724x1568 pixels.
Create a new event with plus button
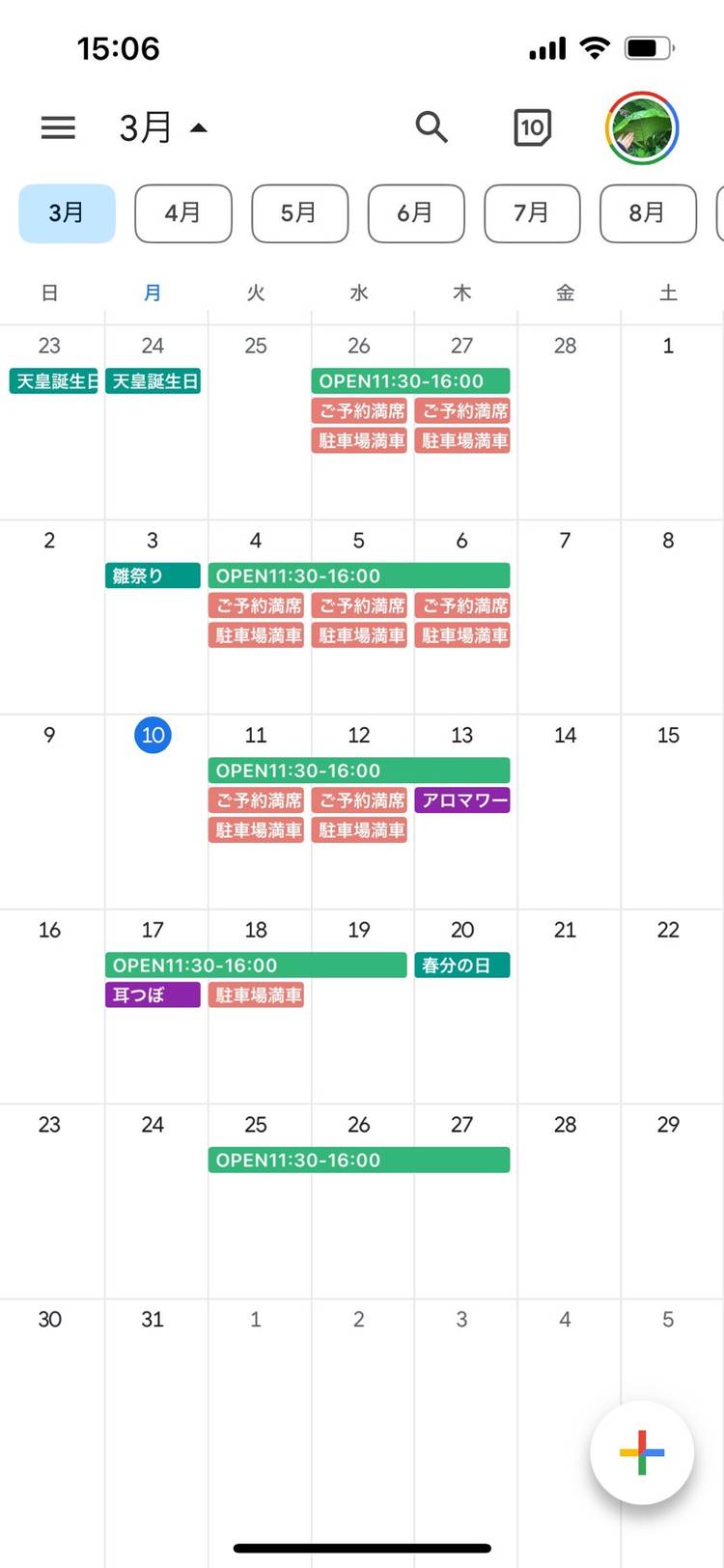point(642,1452)
